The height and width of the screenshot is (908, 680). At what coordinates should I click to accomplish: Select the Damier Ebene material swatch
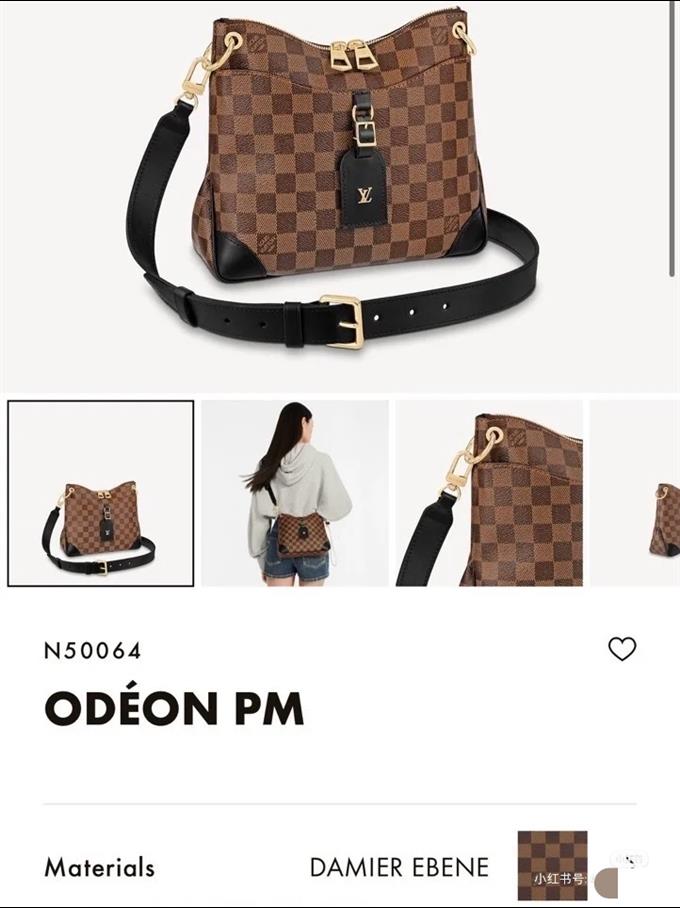[x=552, y=865]
